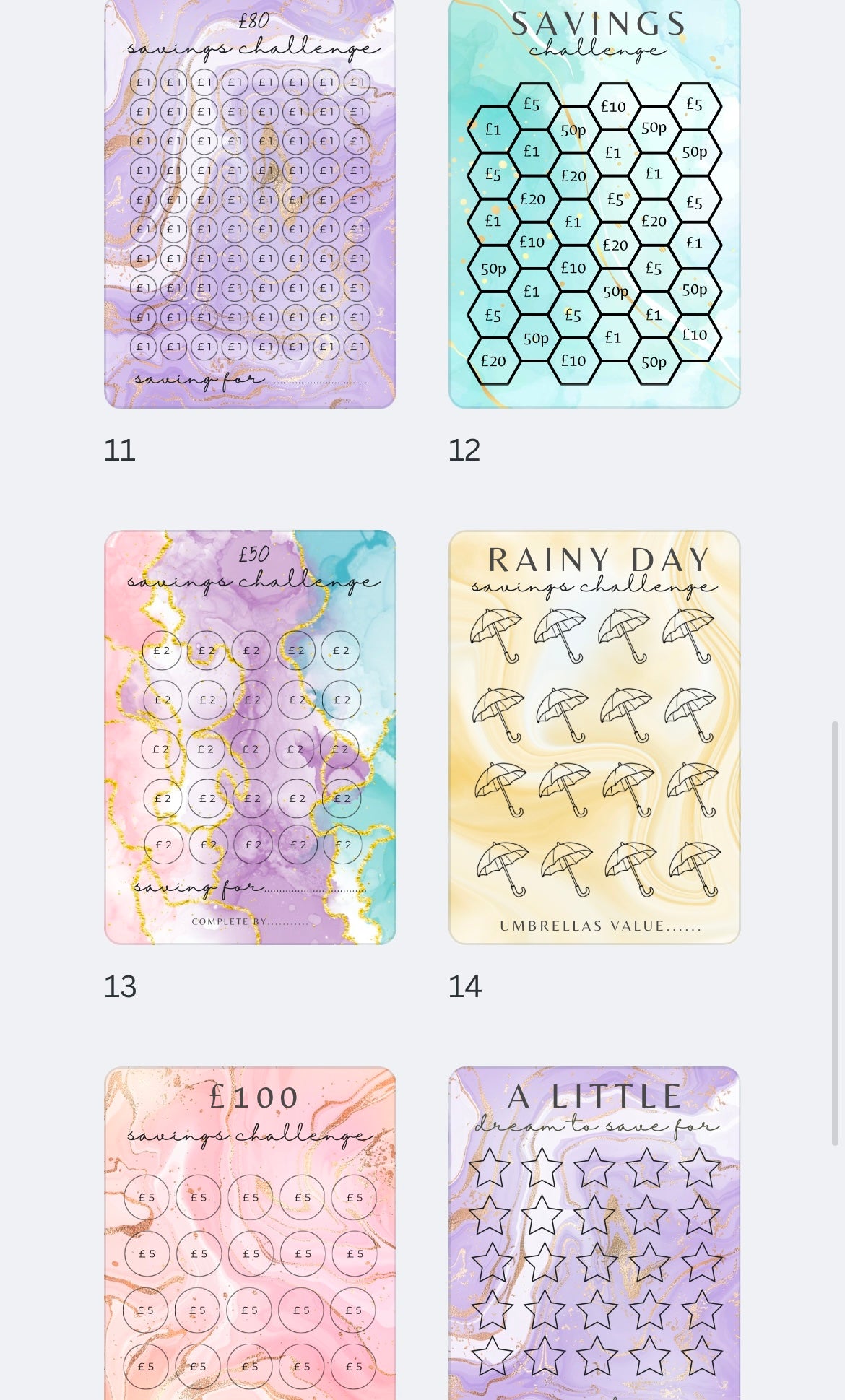This screenshot has height=1400, width=845.
Task: Select page 12 hexagon savings challenge
Action: (x=594, y=204)
